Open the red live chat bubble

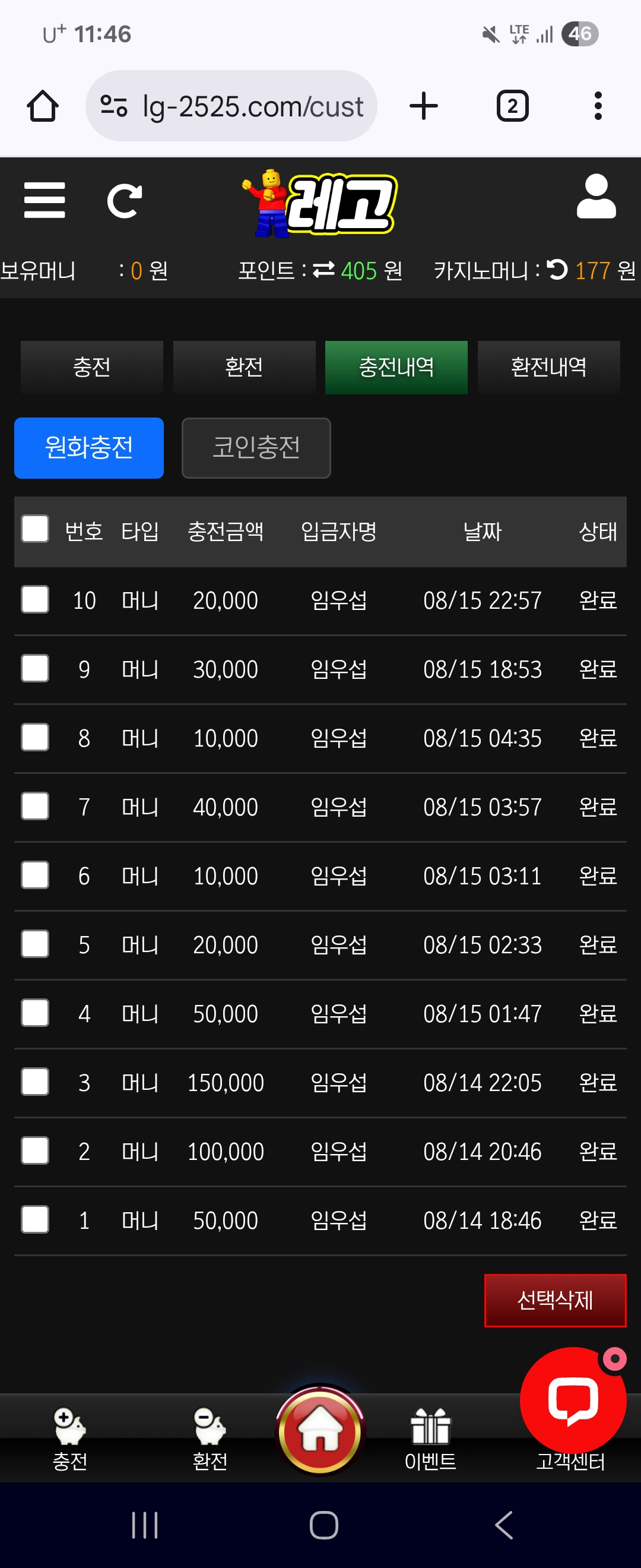click(x=572, y=1399)
